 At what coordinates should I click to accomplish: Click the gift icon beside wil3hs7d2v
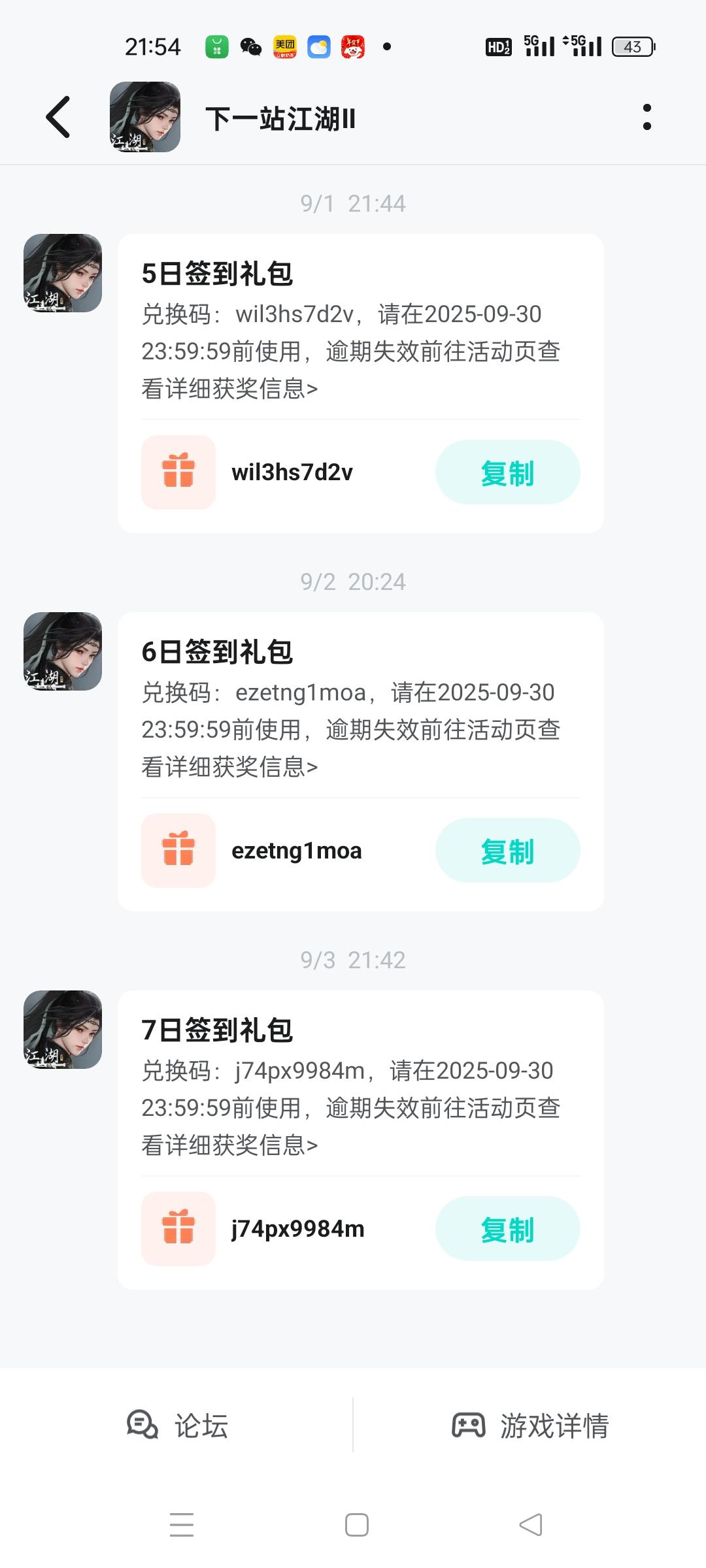pyautogui.click(x=178, y=472)
